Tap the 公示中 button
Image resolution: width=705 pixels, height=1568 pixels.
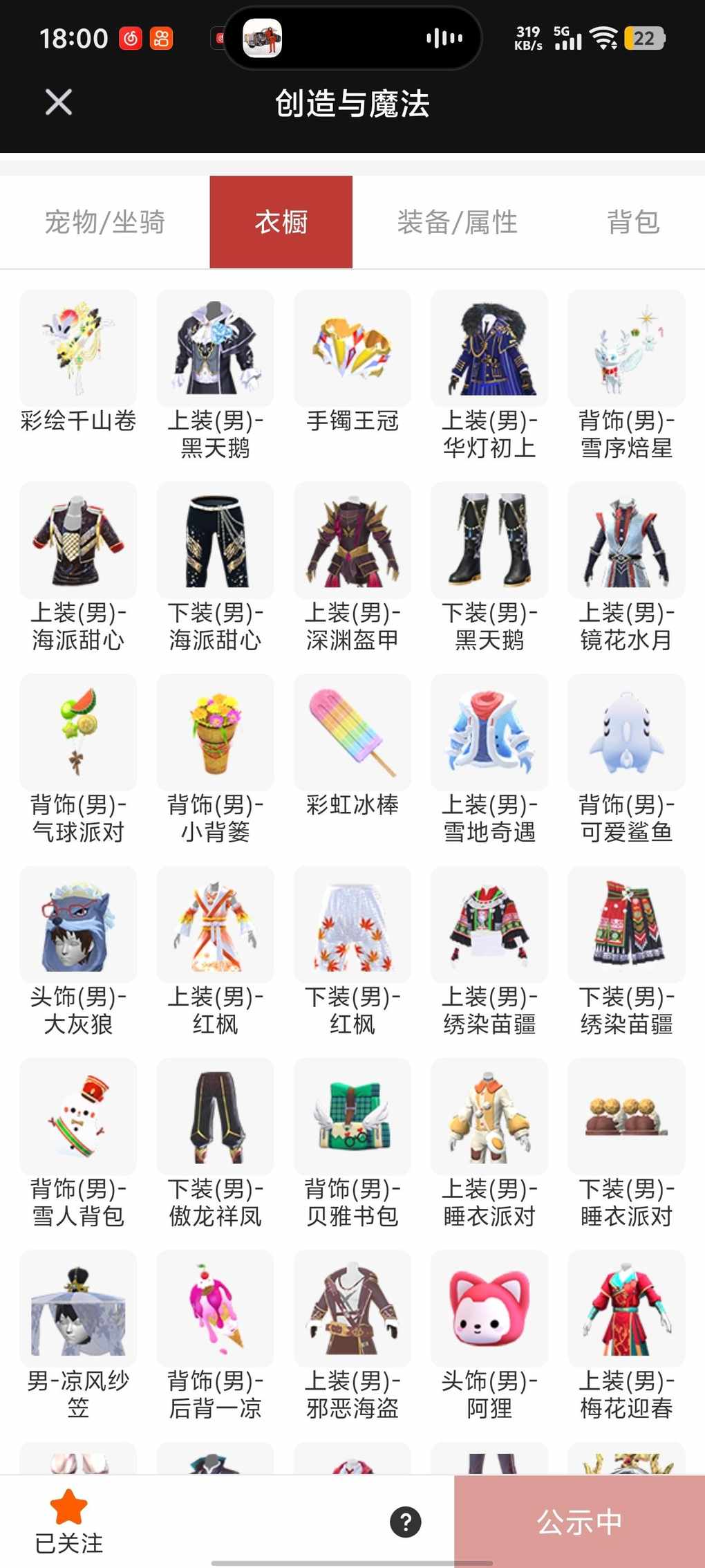(579, 1522)
